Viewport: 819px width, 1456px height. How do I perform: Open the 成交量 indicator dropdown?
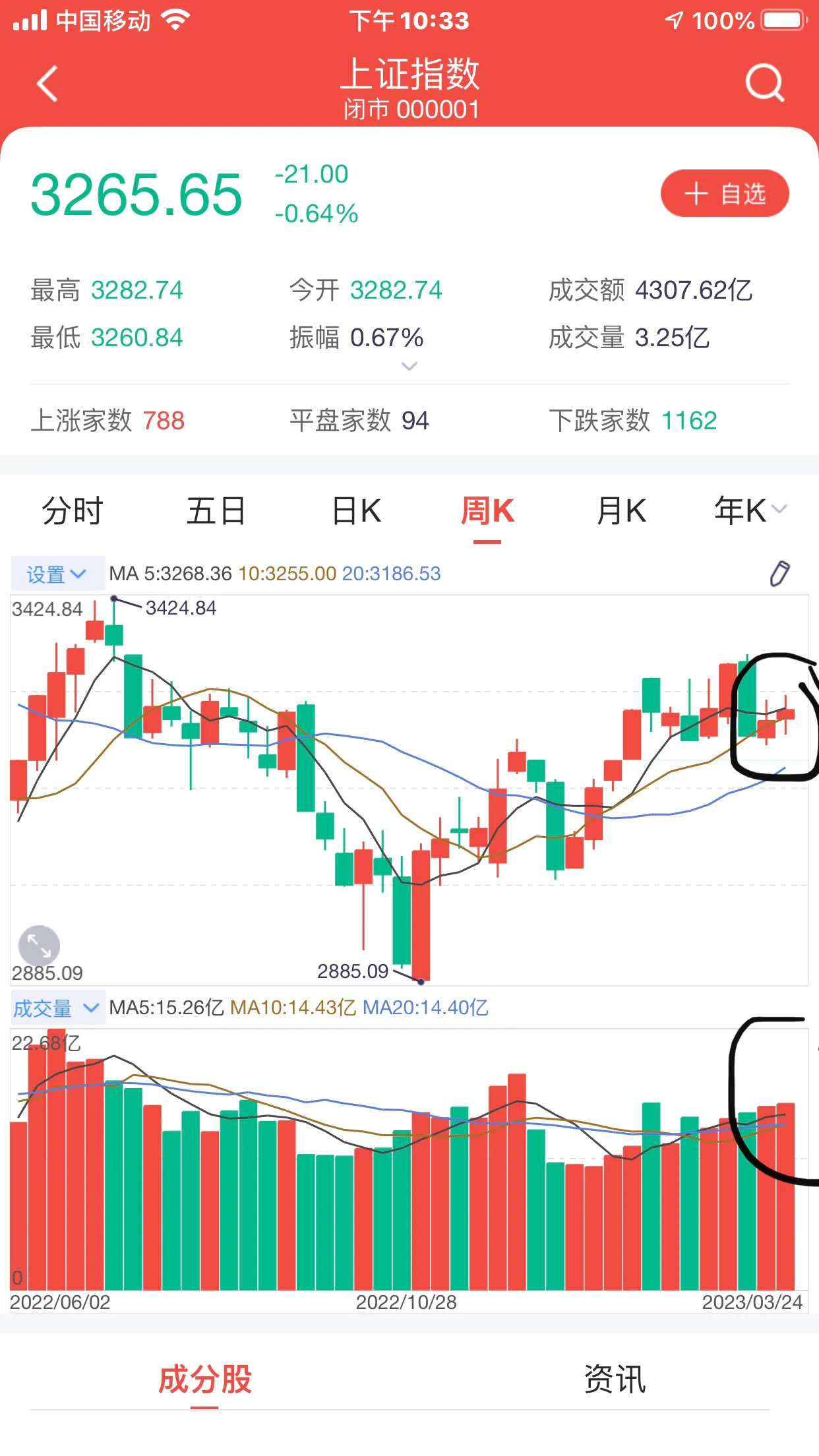[x=57, y=1008]
